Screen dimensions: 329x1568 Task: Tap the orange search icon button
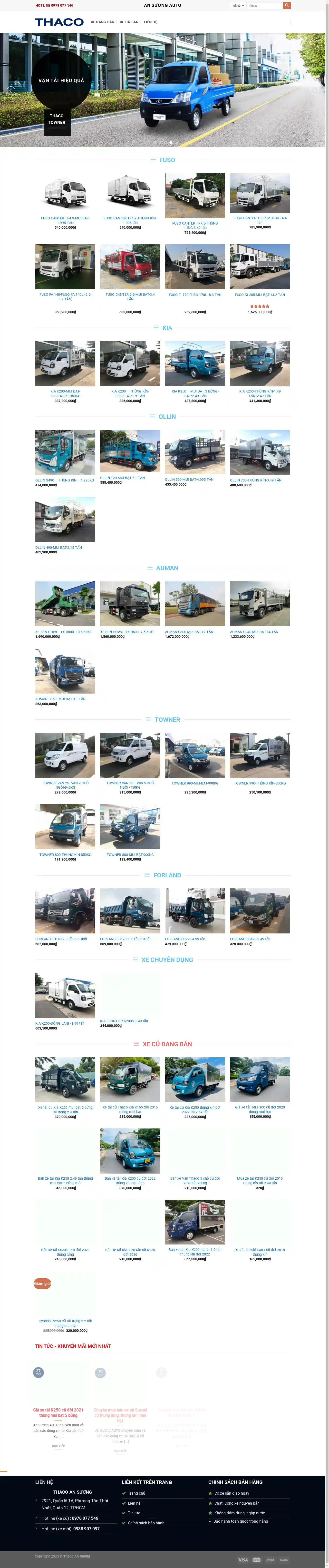point(286,5)
